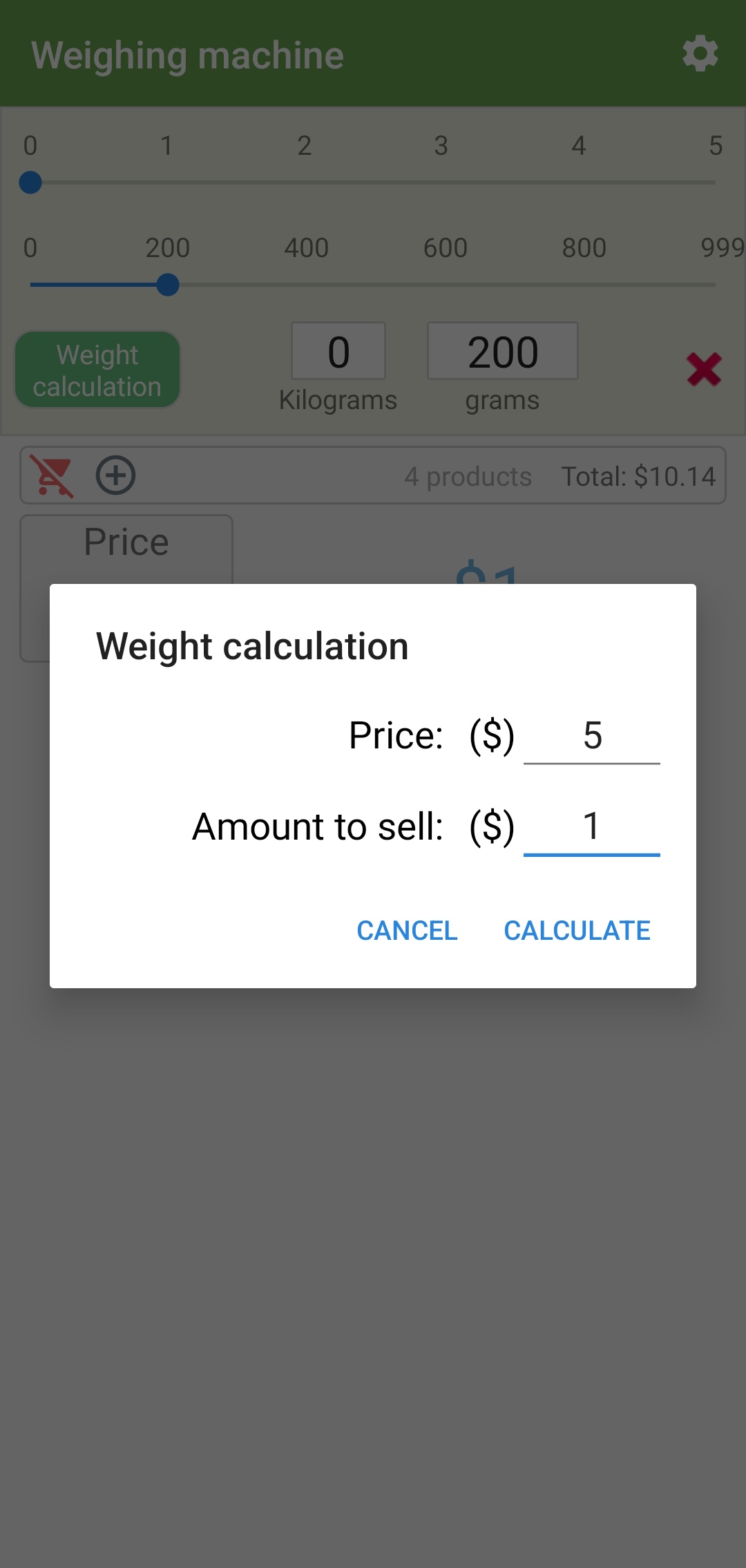Reset the weight using the red X
746x1568 pixels.
click(704, 368)
